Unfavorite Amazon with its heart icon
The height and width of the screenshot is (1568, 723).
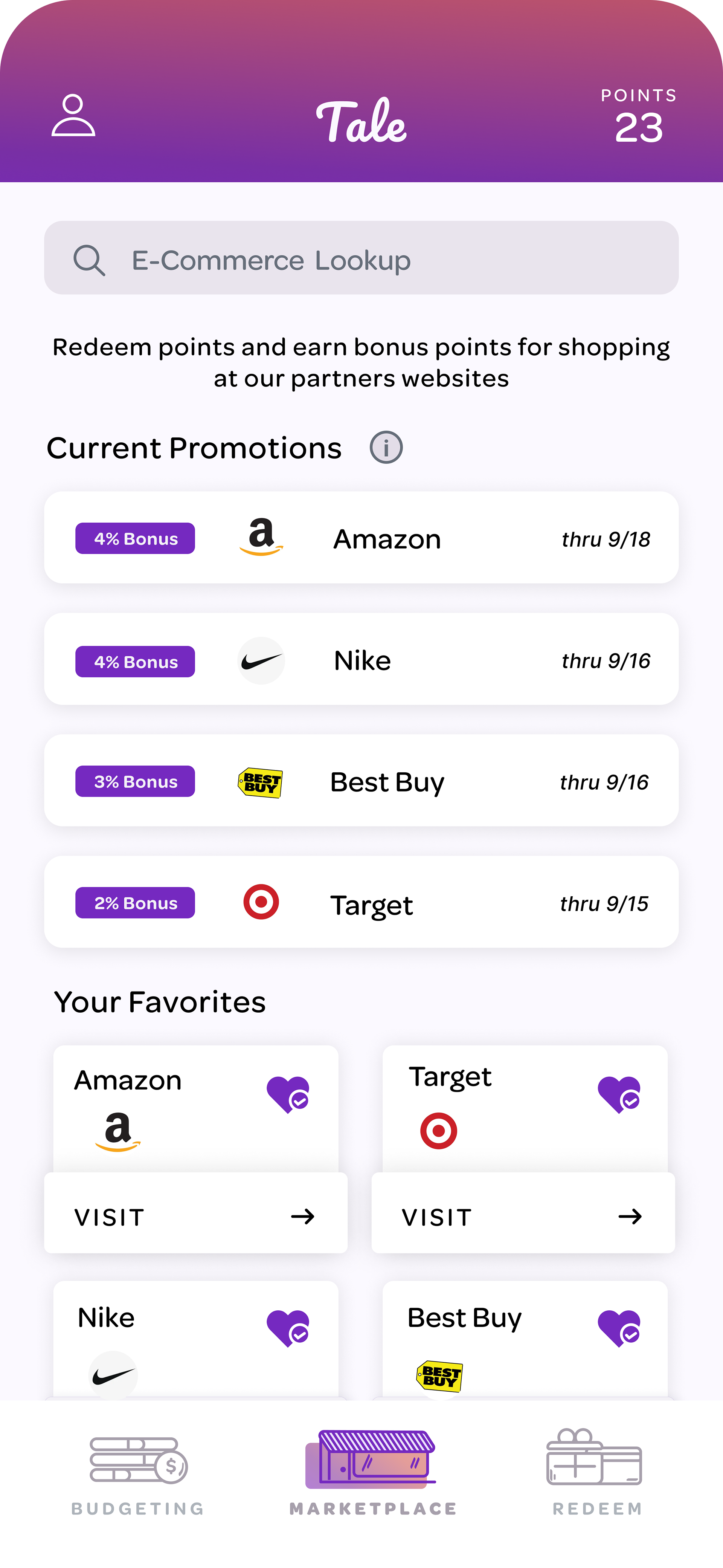coord(288,1094)
